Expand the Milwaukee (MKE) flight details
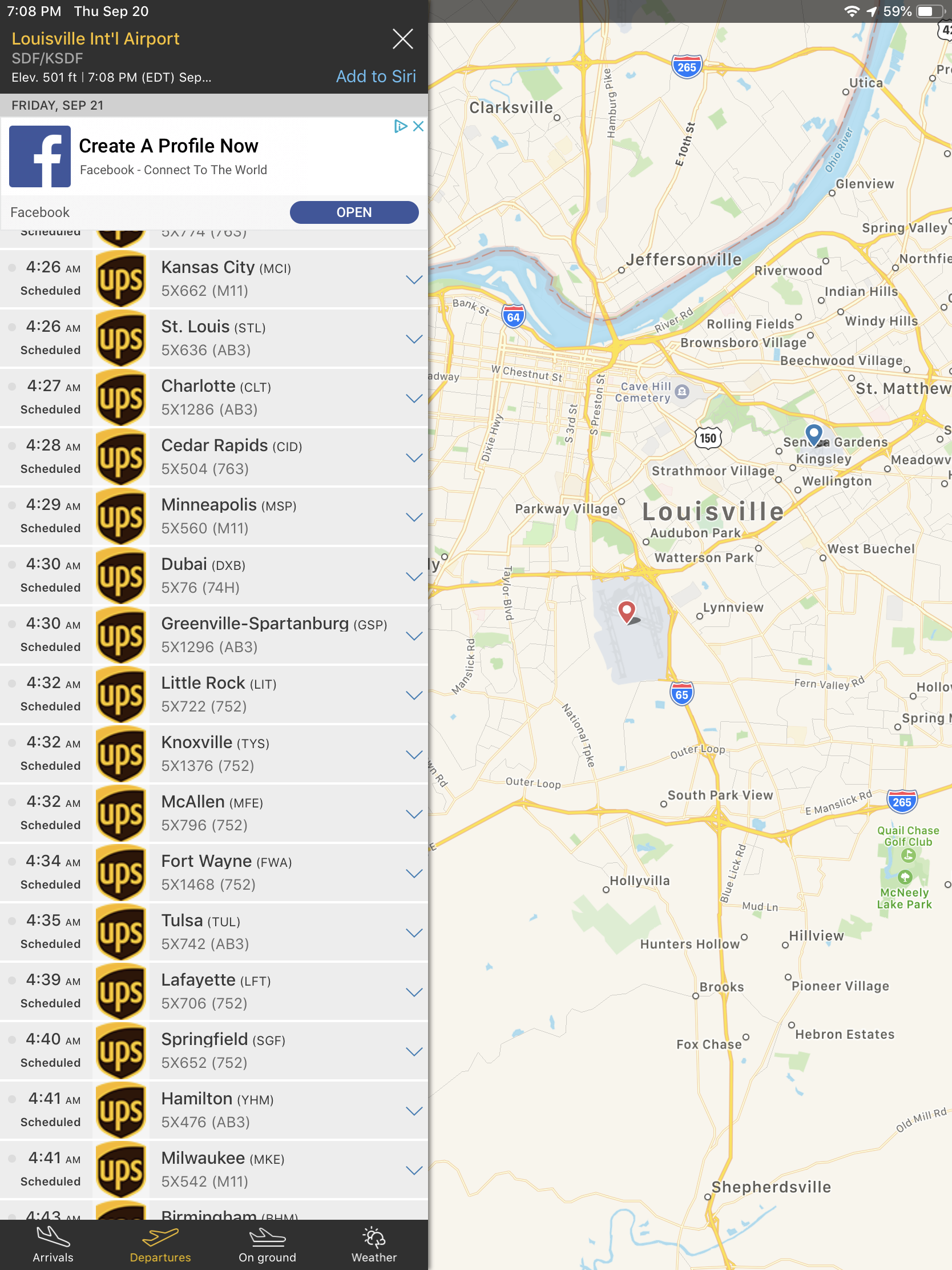This screenshot has height=1270, width=952. (414, 1170)
